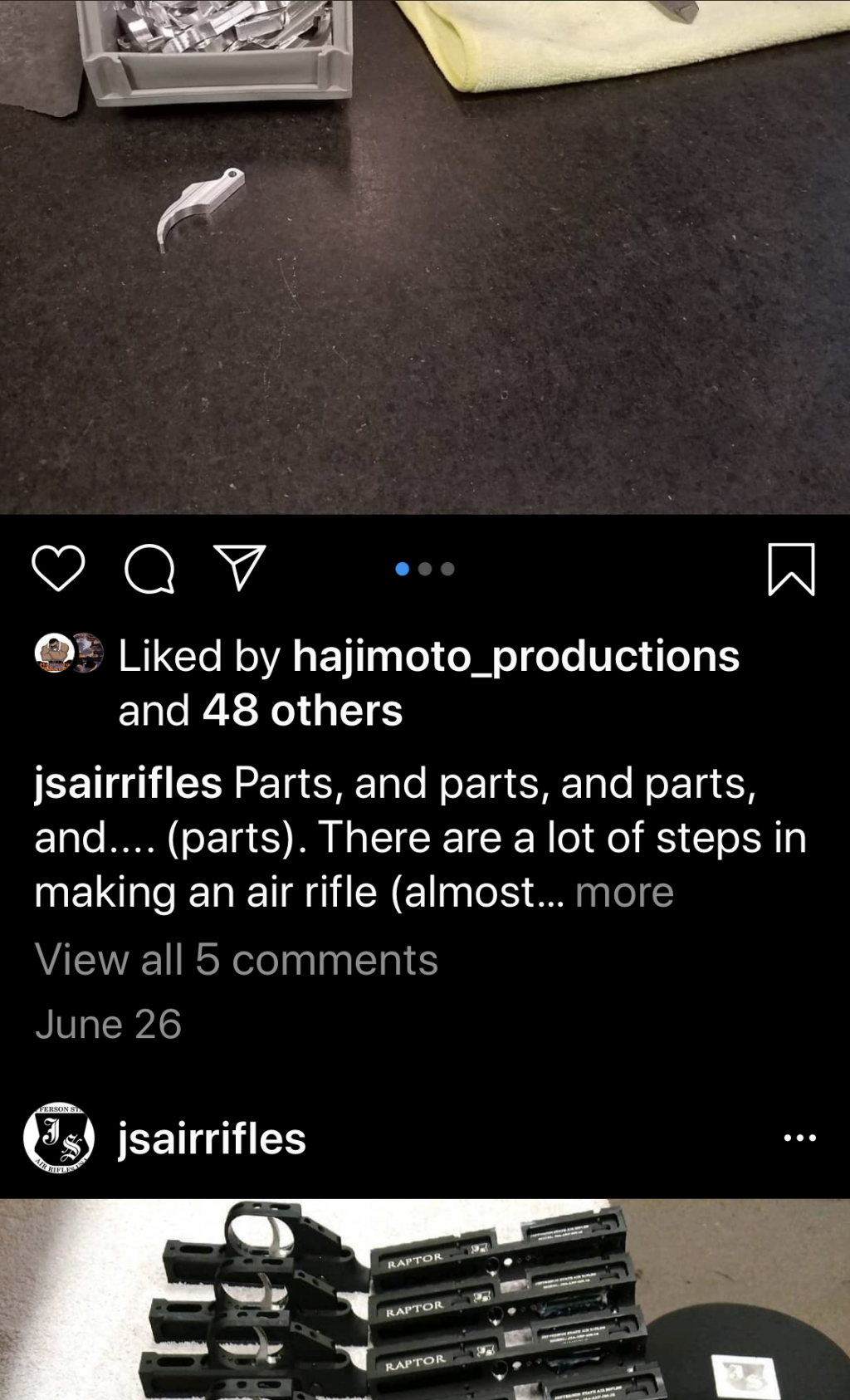Open jsairrifles profile from caption username
Viewport: 850px width, 1400px height.
(x=128, y=783)
